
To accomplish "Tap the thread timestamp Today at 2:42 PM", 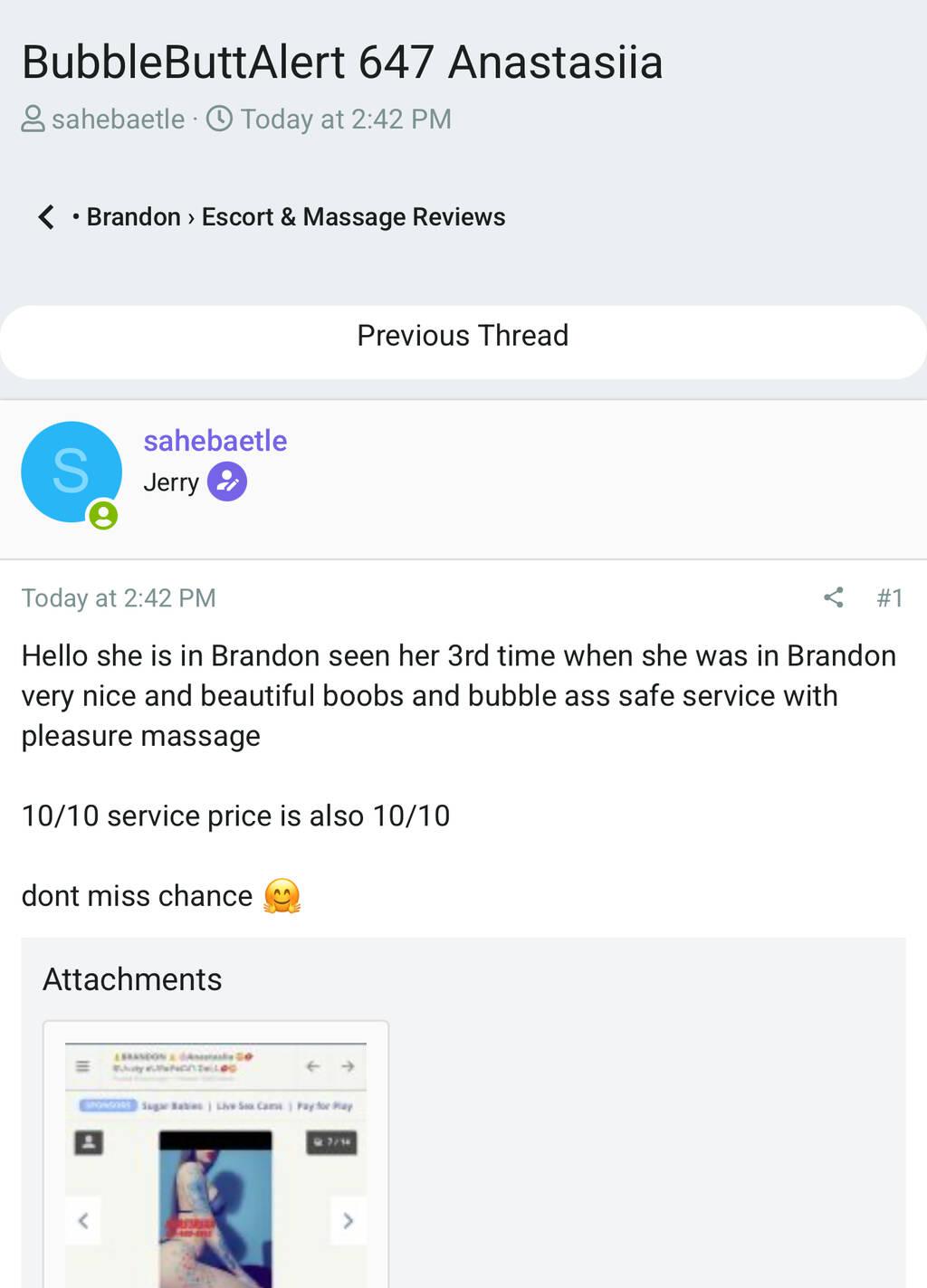I will [345, 119].
